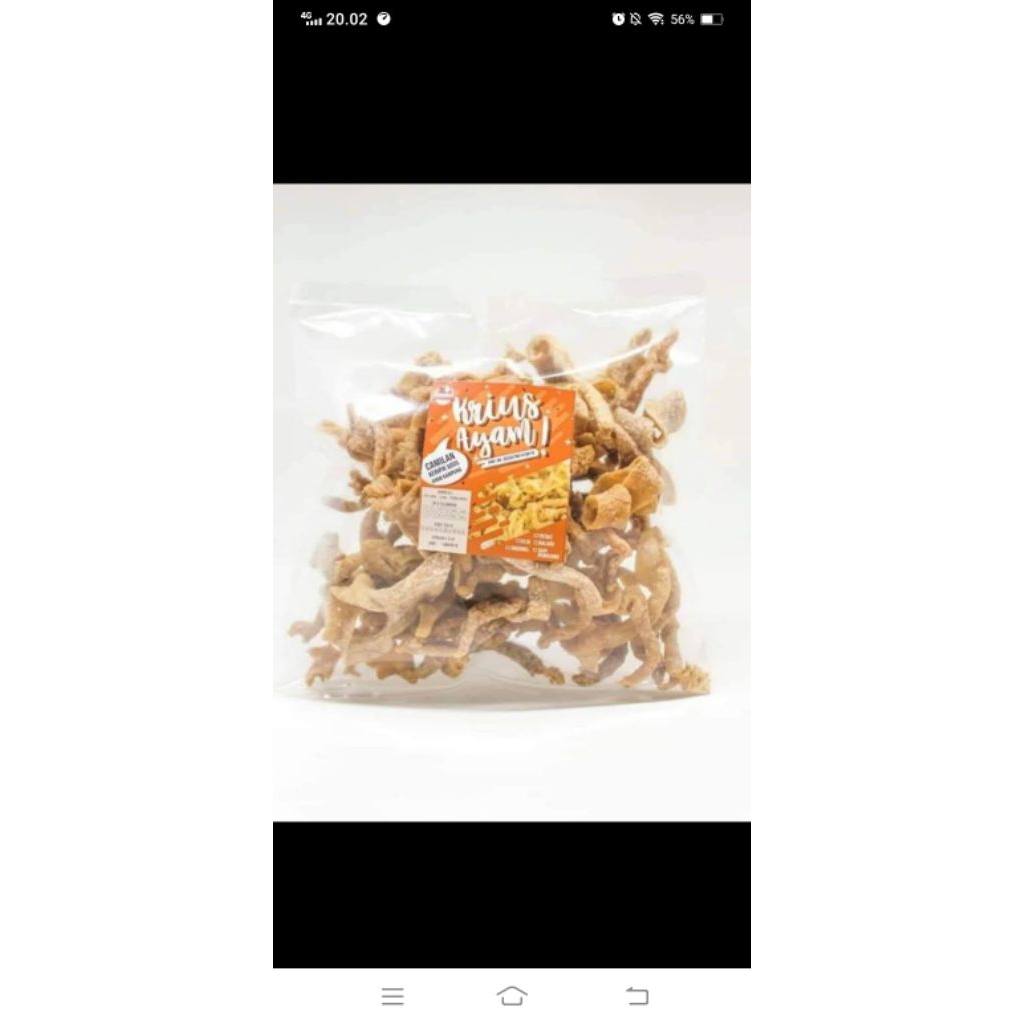Go back using the navigation bar arrow
This screenshot has height=1024, width=1024.
click(637, 996)
